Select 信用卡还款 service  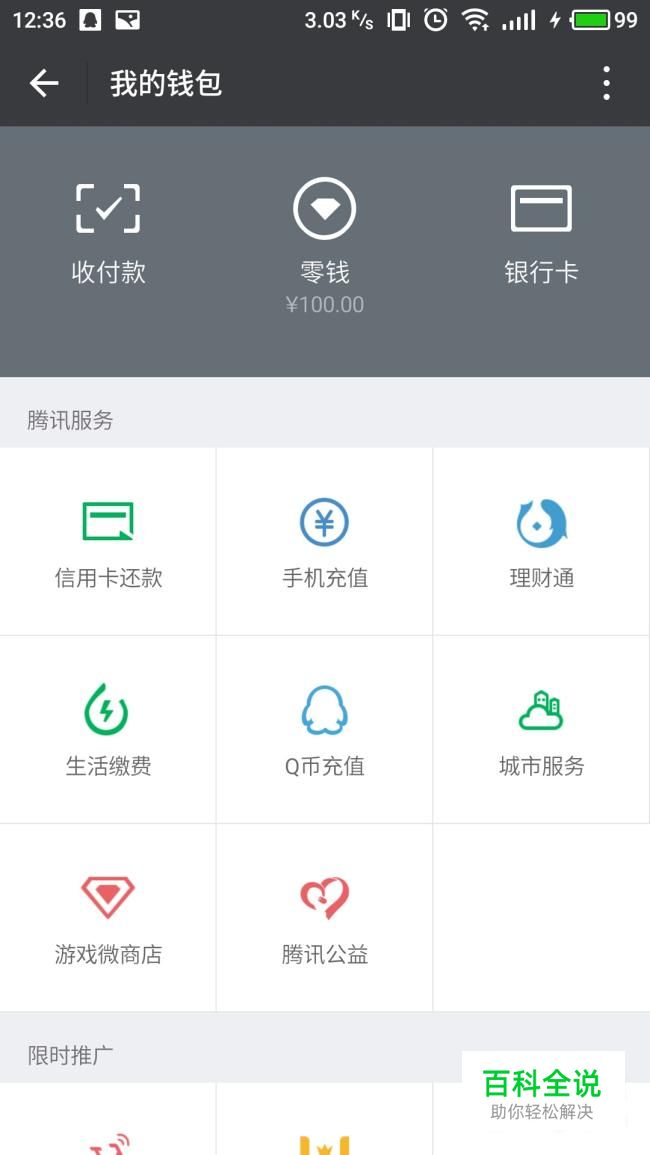108,541
